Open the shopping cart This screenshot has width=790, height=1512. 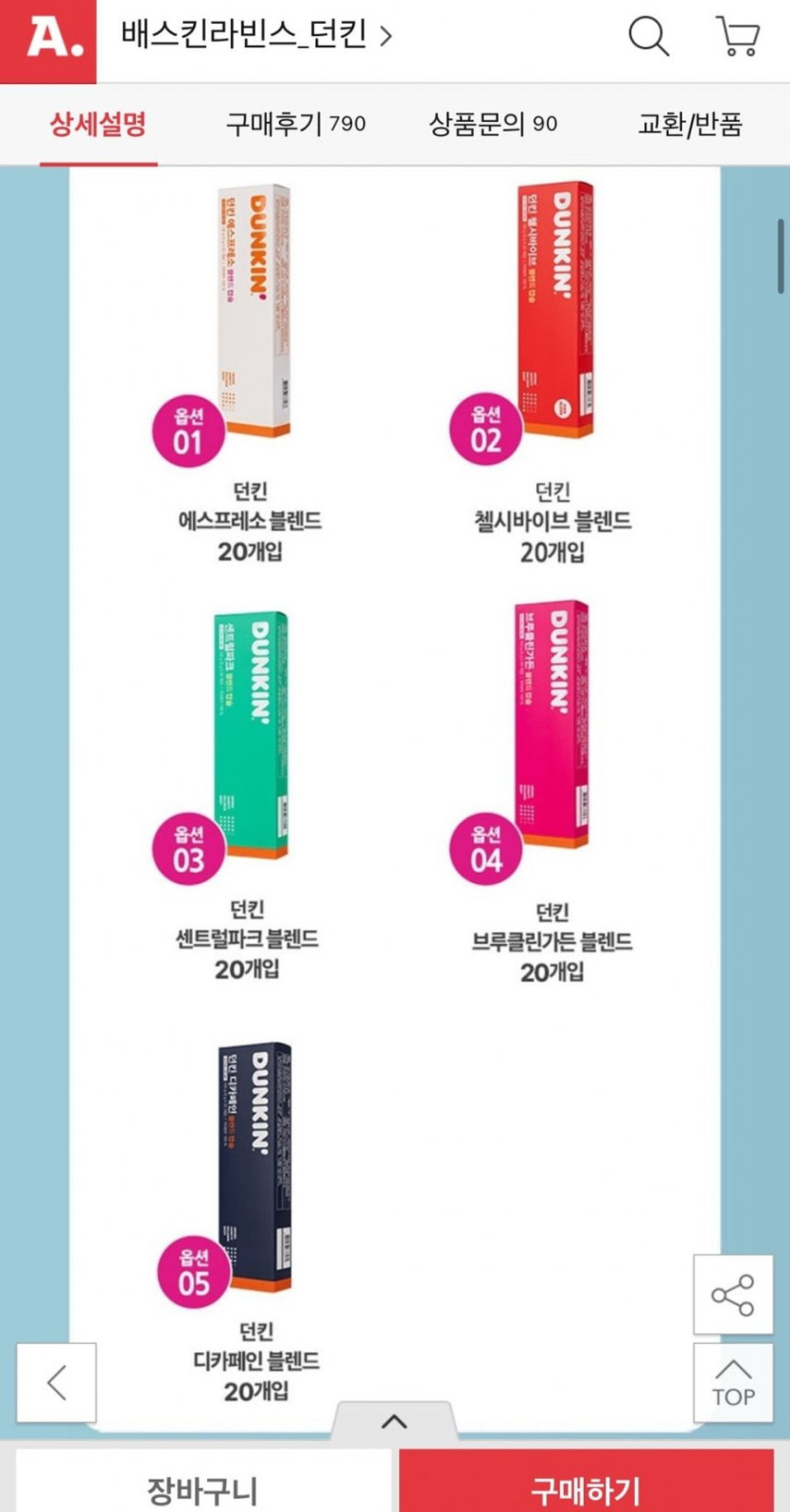[737, 37]
